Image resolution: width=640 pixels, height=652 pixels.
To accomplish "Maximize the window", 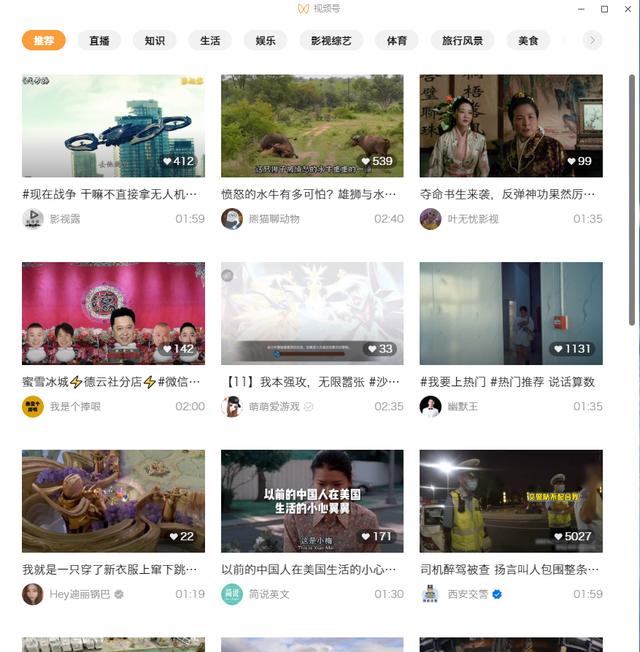I will pos(604,9).
